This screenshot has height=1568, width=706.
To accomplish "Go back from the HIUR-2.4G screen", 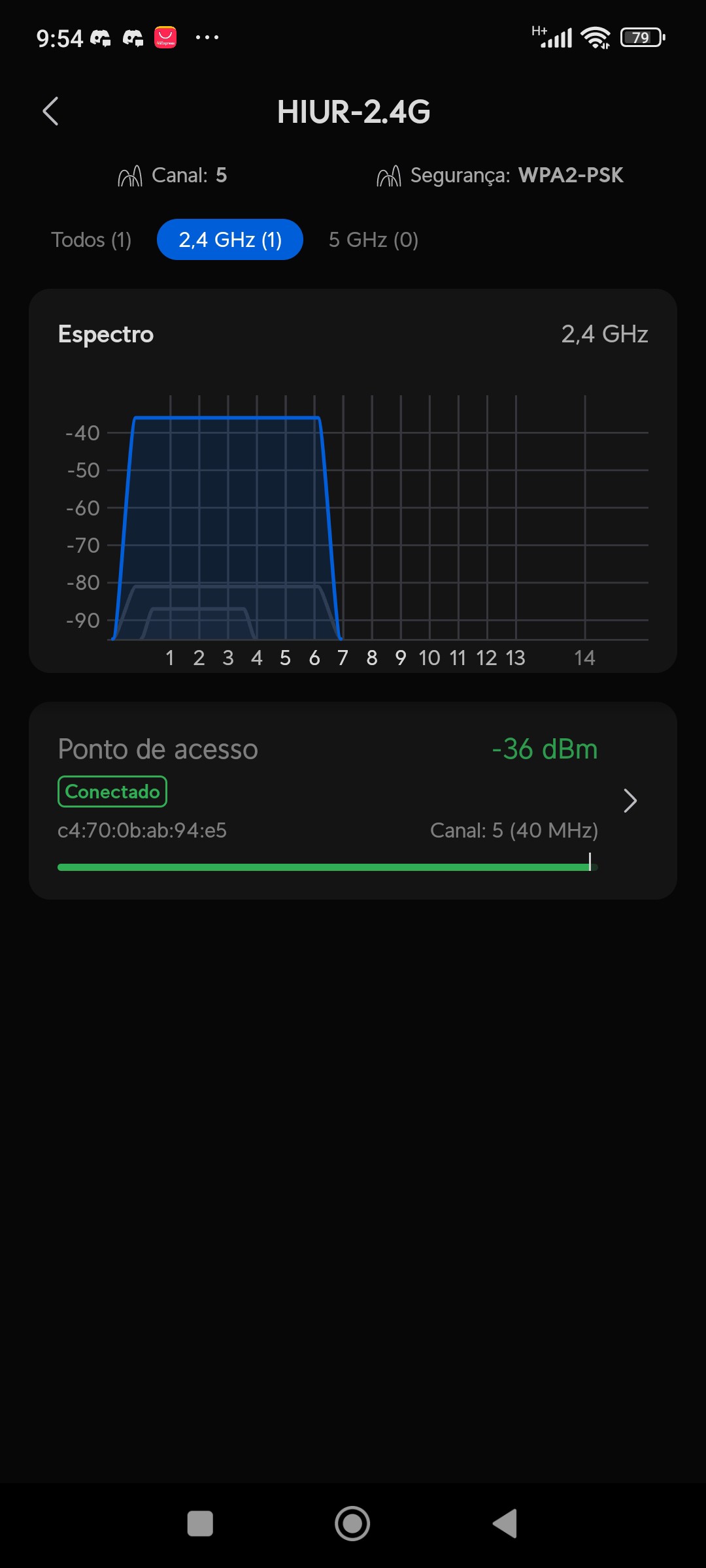I will coord(50,111).
